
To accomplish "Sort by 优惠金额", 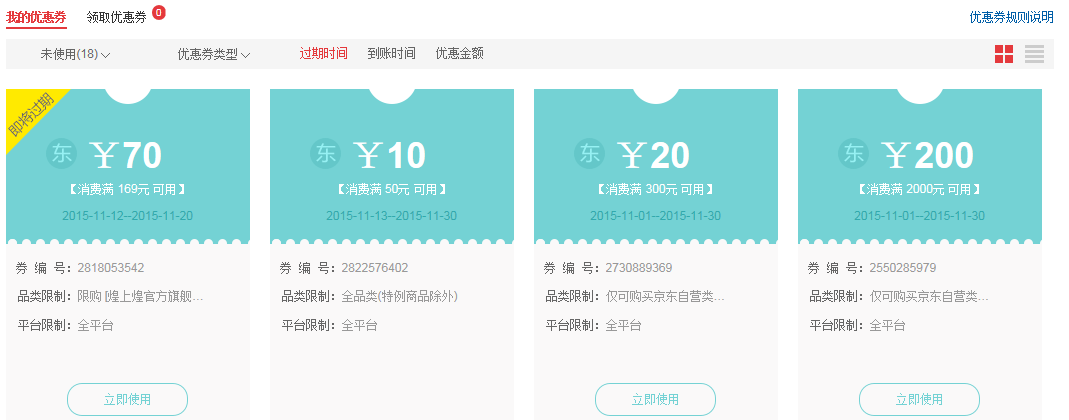I will coord(459,54).
